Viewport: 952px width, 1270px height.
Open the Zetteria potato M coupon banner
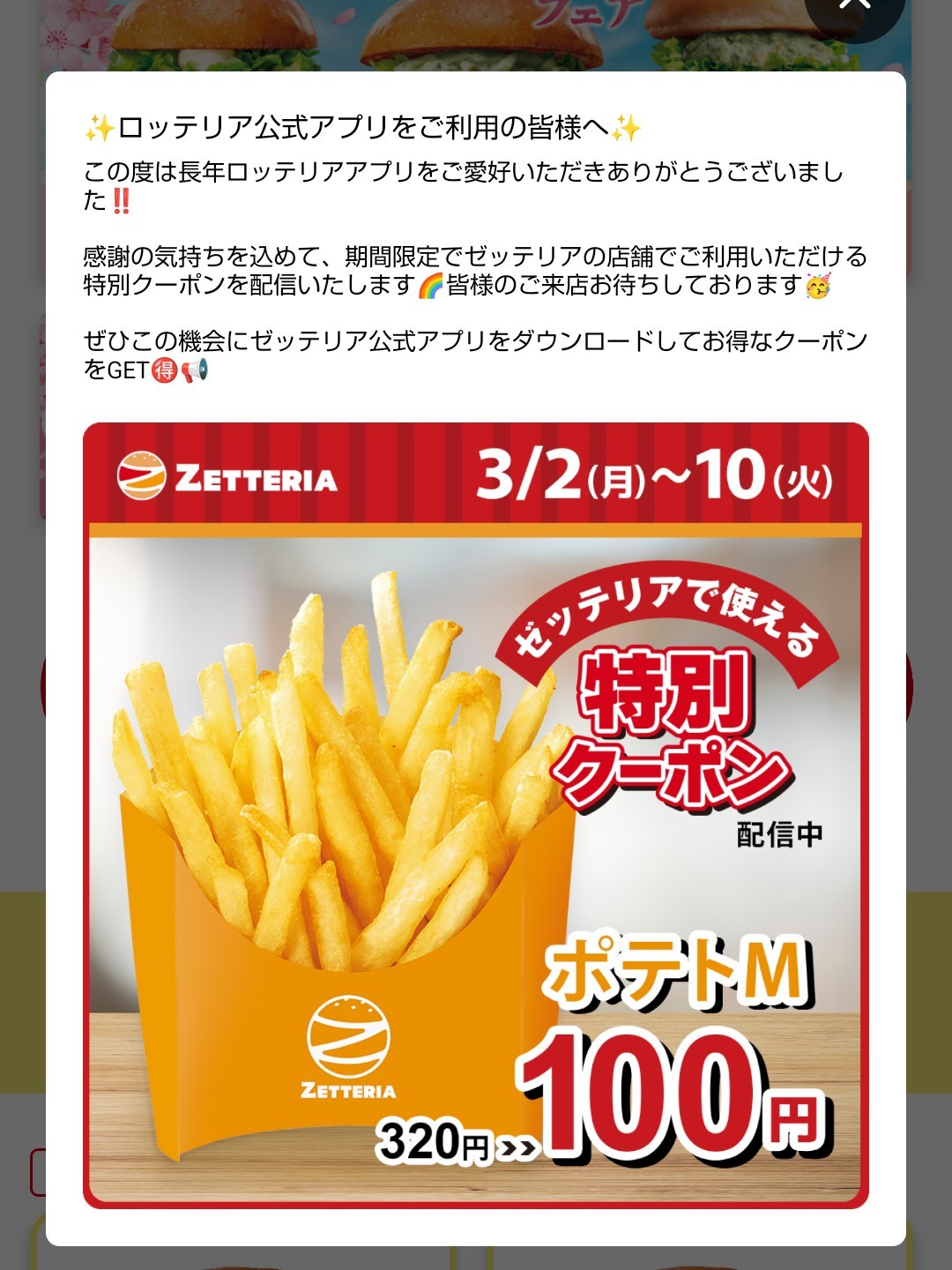[x=476, y=815]
